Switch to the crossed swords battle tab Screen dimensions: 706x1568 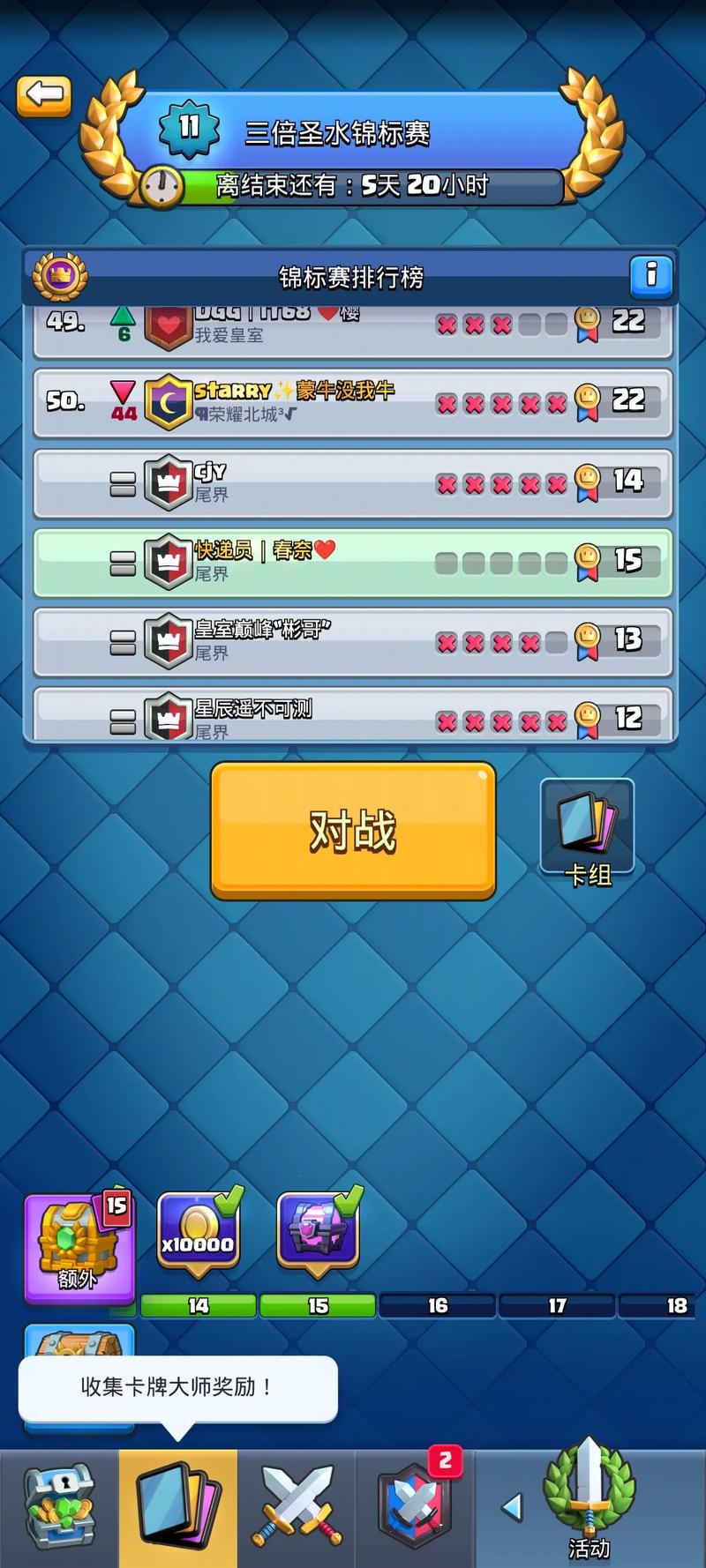(x=297, y=1508)
